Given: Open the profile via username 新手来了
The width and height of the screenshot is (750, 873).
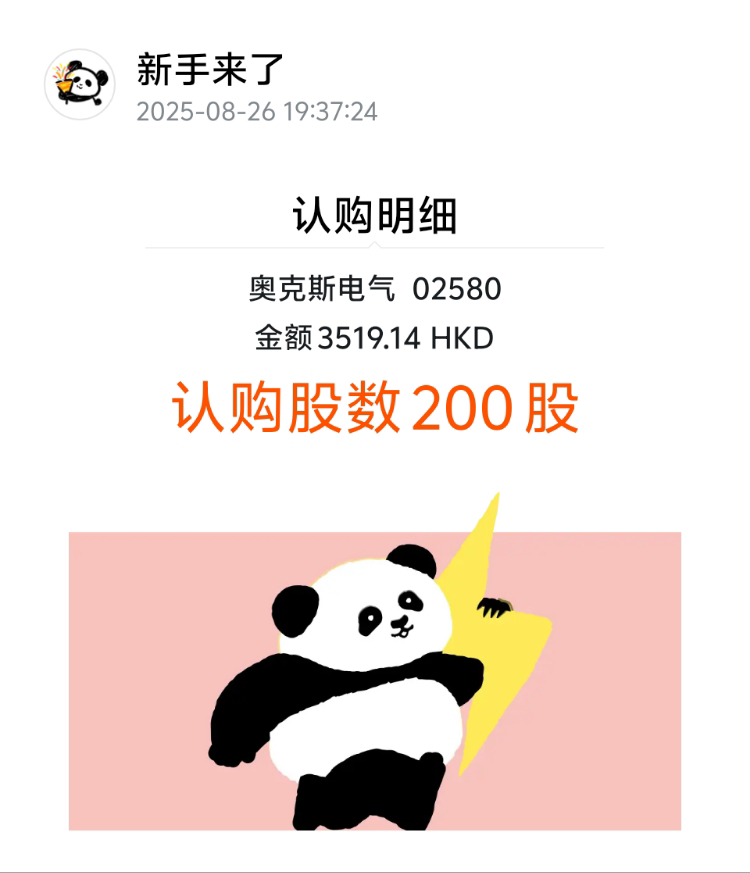Looking at the screenshot, I should (211, 69).
